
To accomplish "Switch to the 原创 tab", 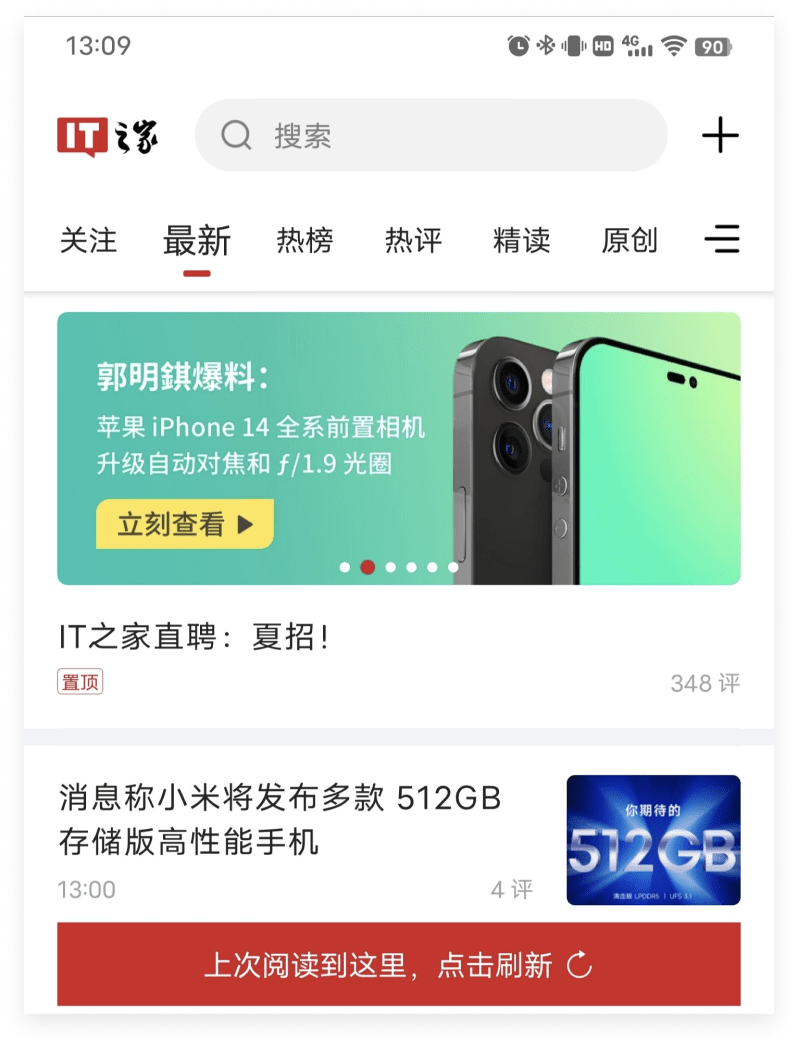I will pos(629,240).
